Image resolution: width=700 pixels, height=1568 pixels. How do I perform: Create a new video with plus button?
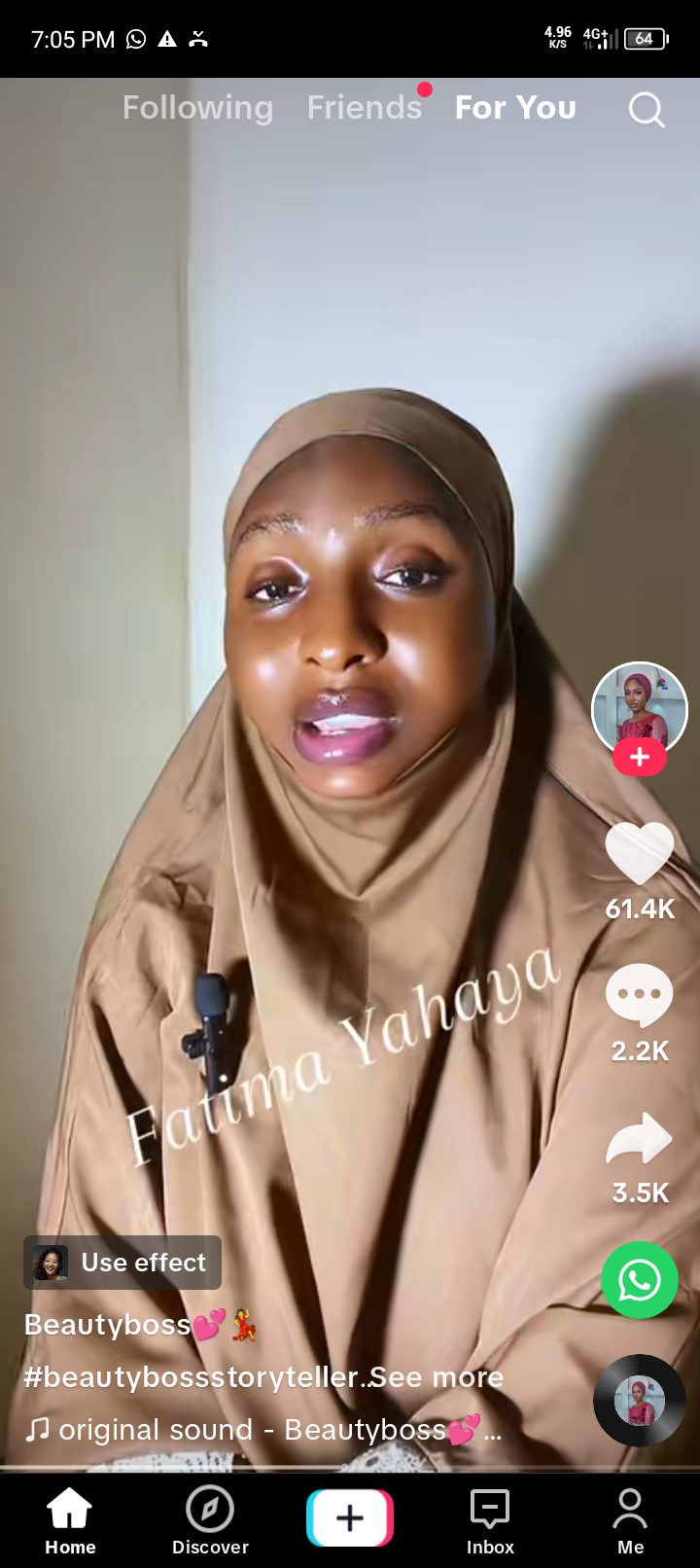pos(350,1517)
